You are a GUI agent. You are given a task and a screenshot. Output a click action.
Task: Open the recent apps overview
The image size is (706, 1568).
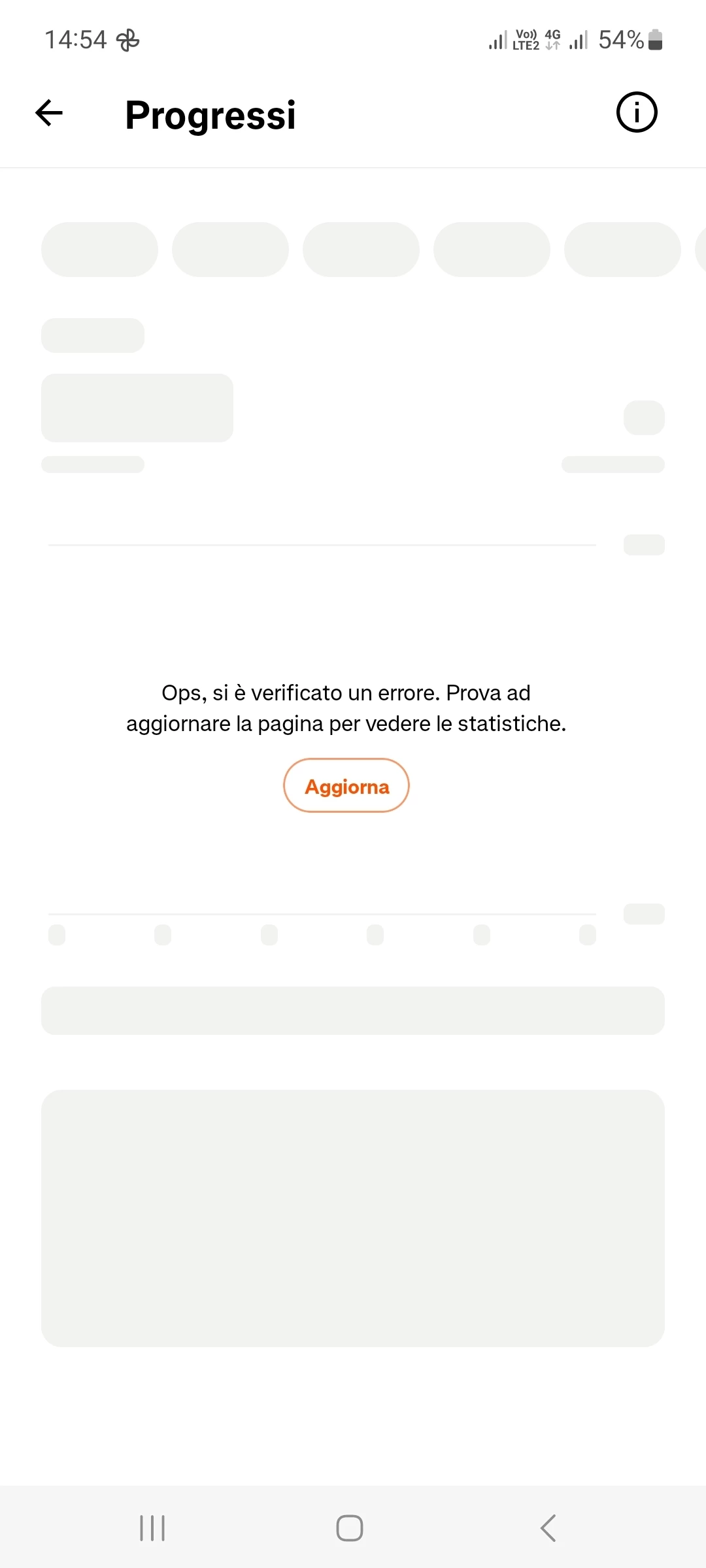pos(152,1527)
